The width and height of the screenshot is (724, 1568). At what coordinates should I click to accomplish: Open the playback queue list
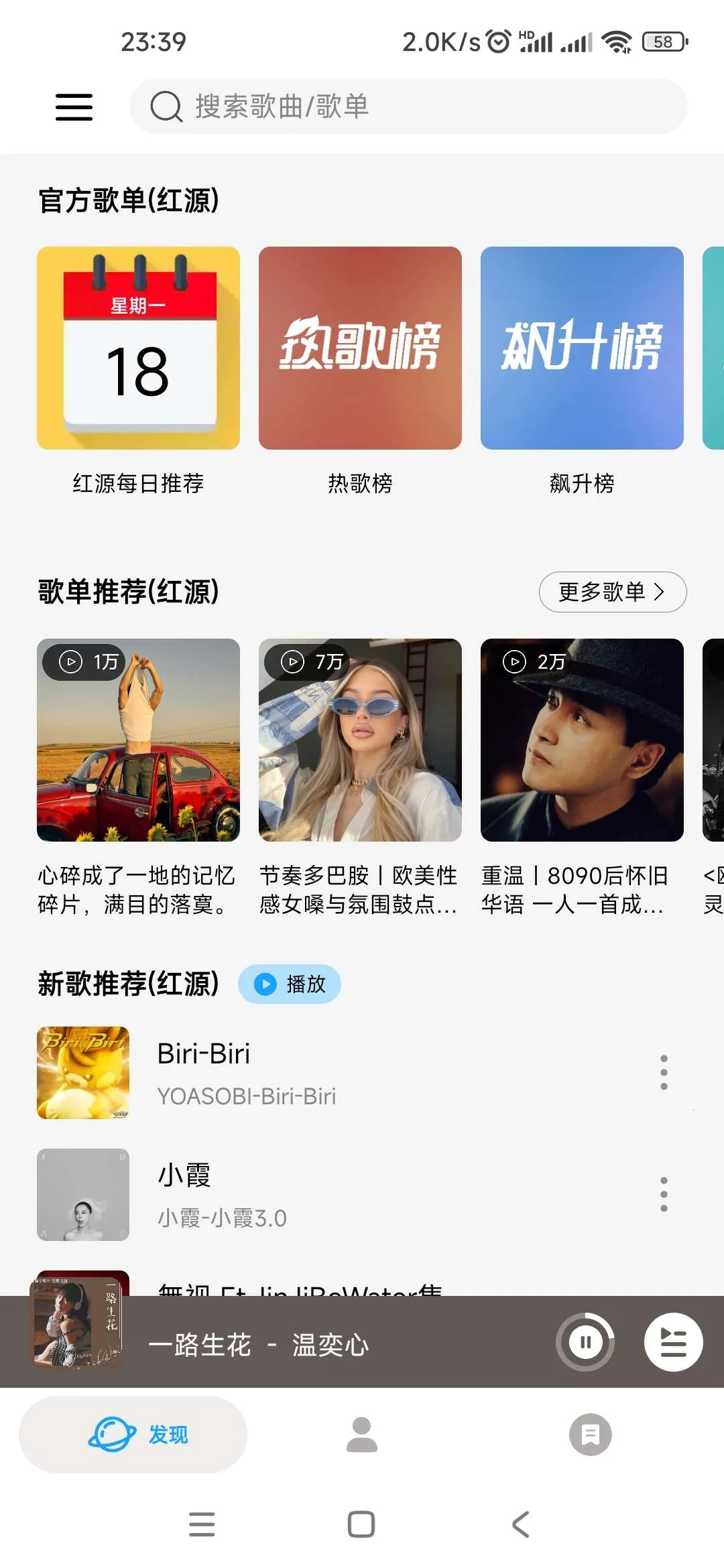pyautogui.click(x=673, y=1342)
